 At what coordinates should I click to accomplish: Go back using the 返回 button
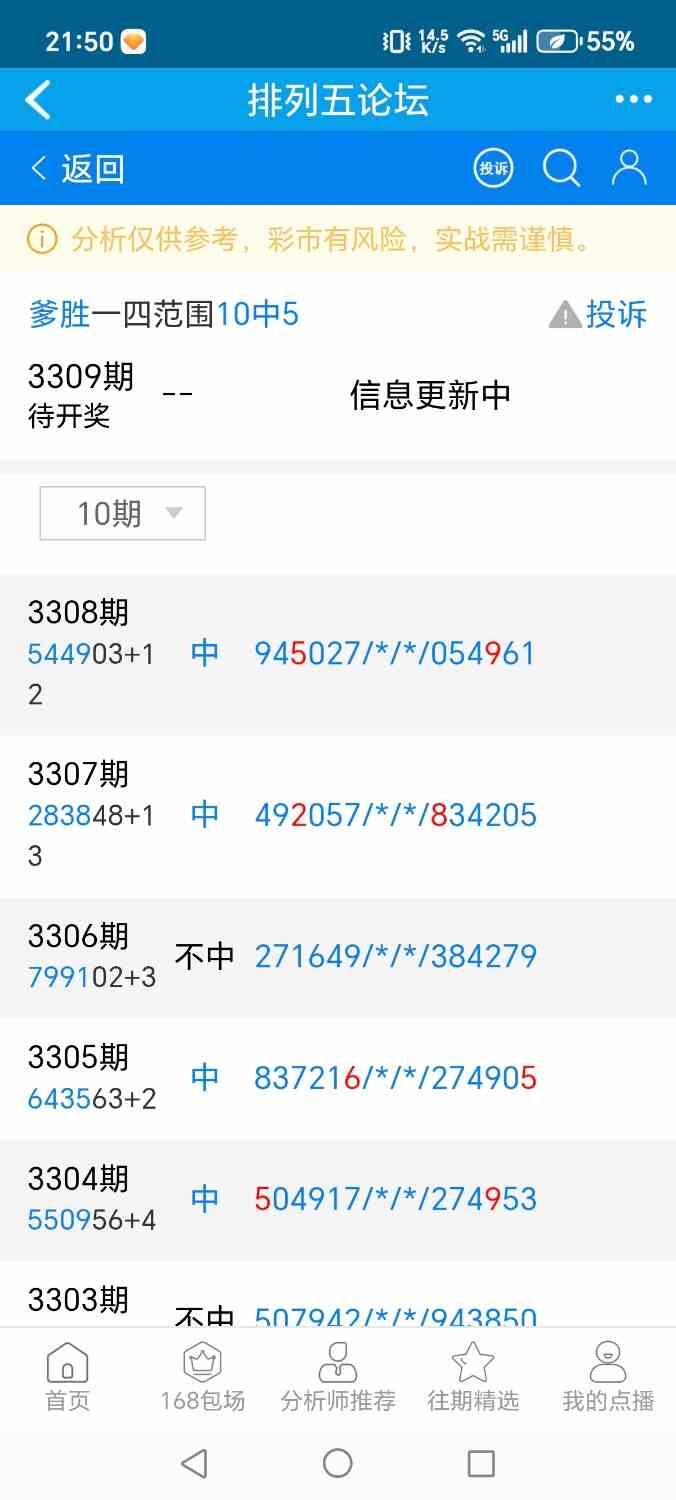pyautogui.click(x=78, y=168)
